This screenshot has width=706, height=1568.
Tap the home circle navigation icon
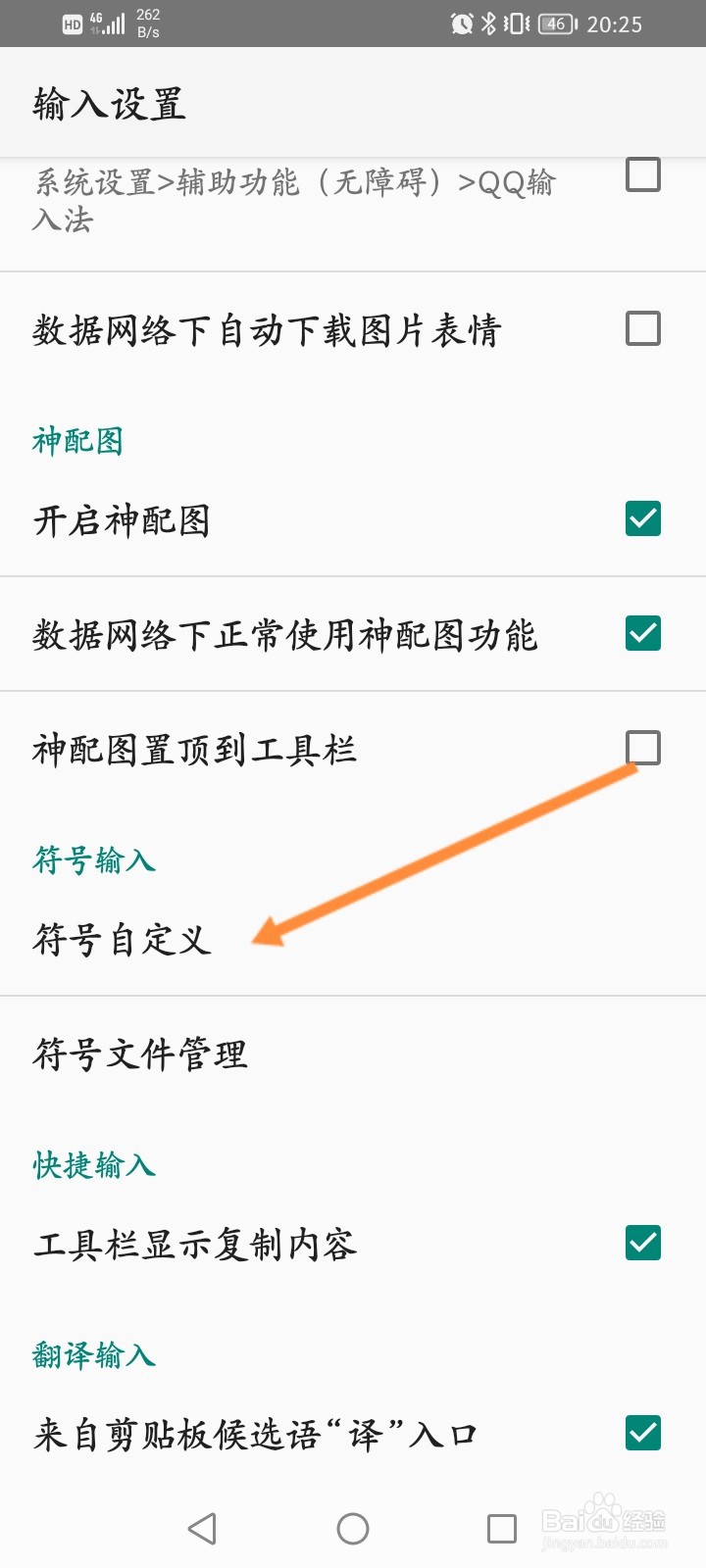point(353,1528)
